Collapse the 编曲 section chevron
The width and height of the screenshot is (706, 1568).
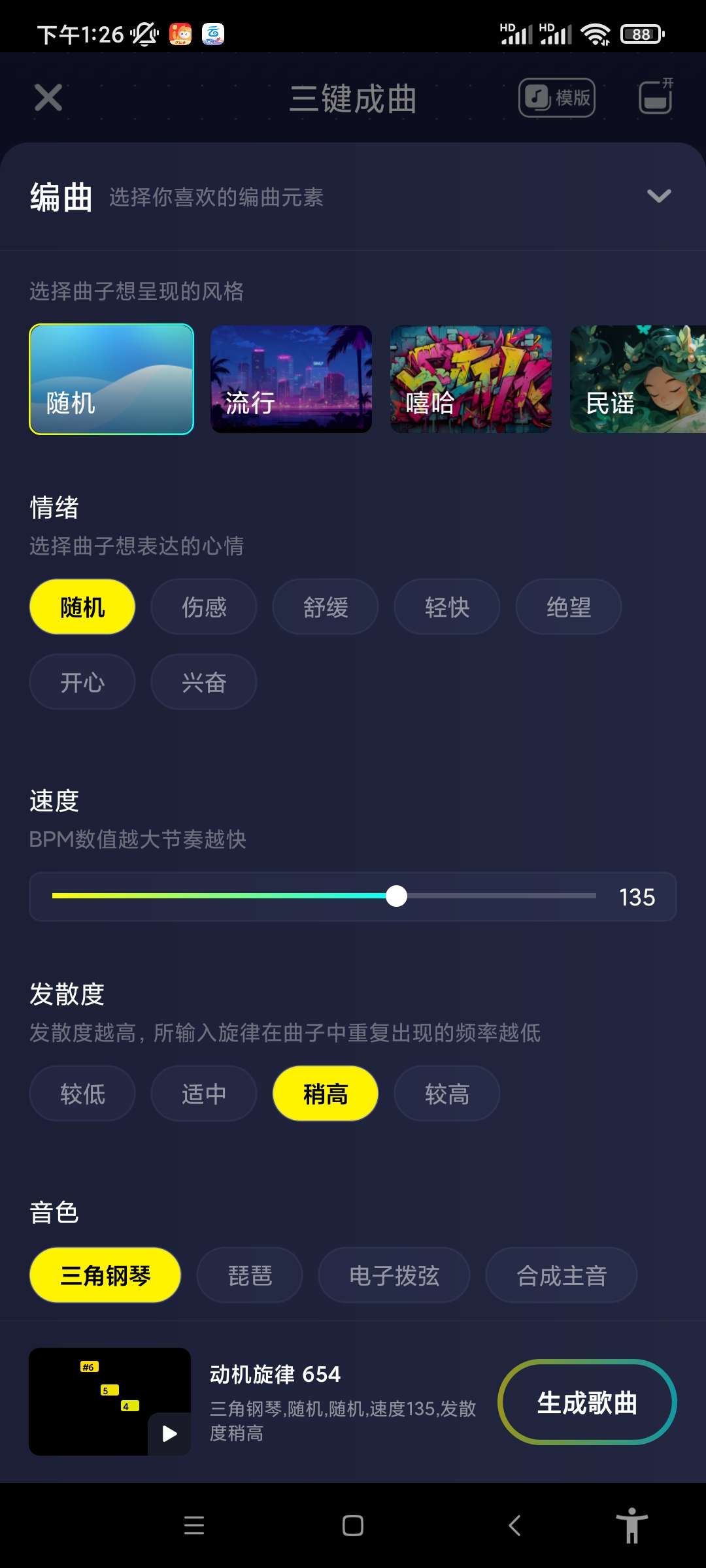click(658, 196)
